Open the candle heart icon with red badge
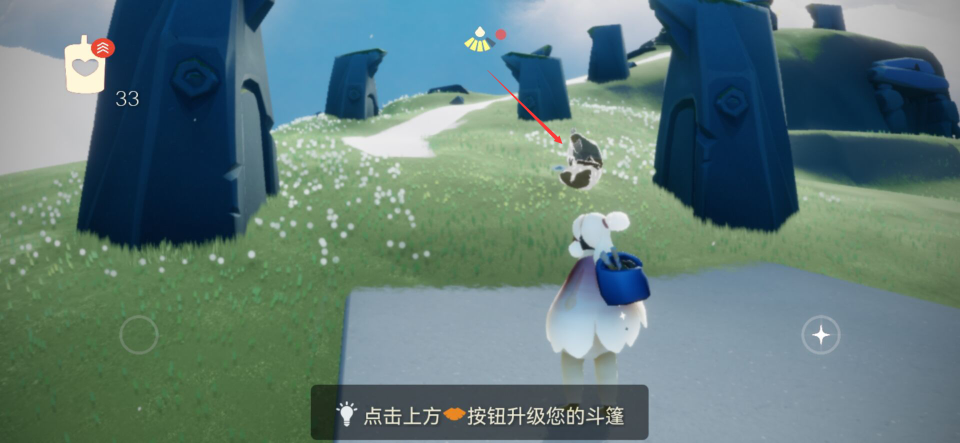The image size is (960, 443). click(86, 67)
